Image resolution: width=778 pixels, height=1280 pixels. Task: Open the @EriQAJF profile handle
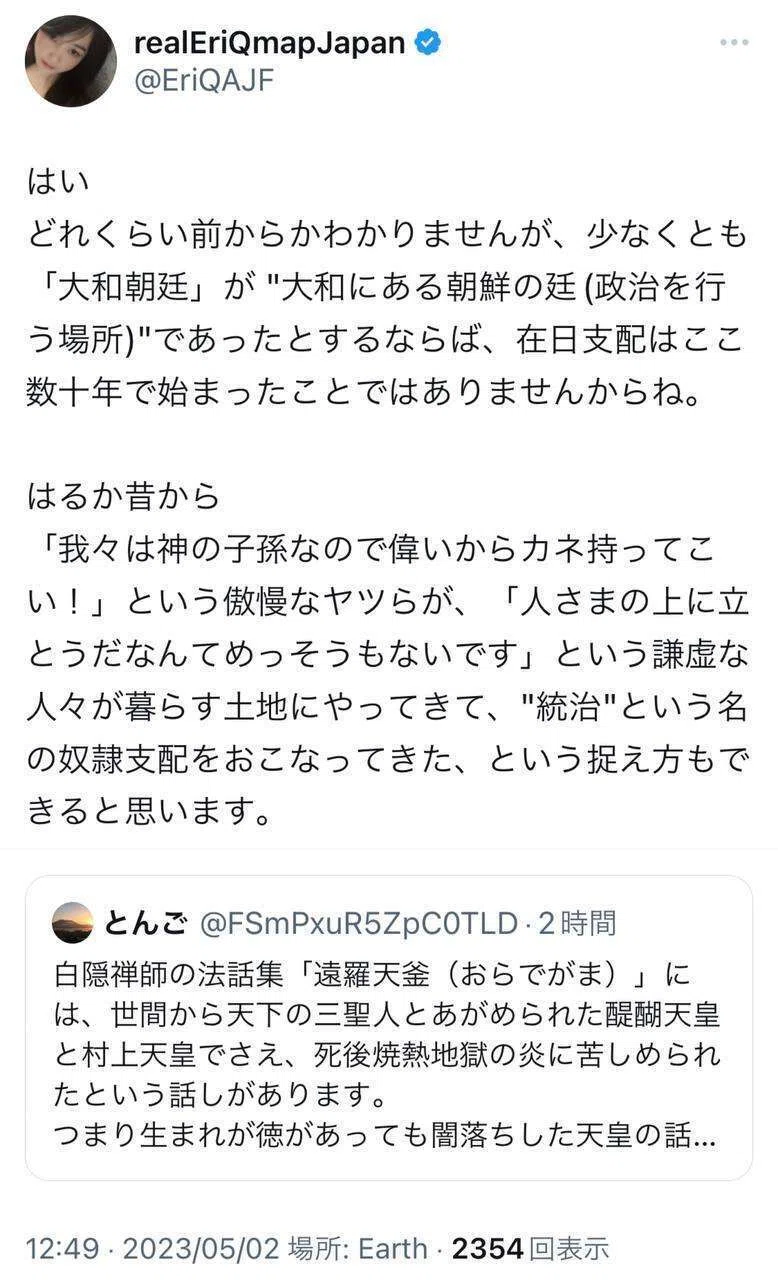pos(203,81)
